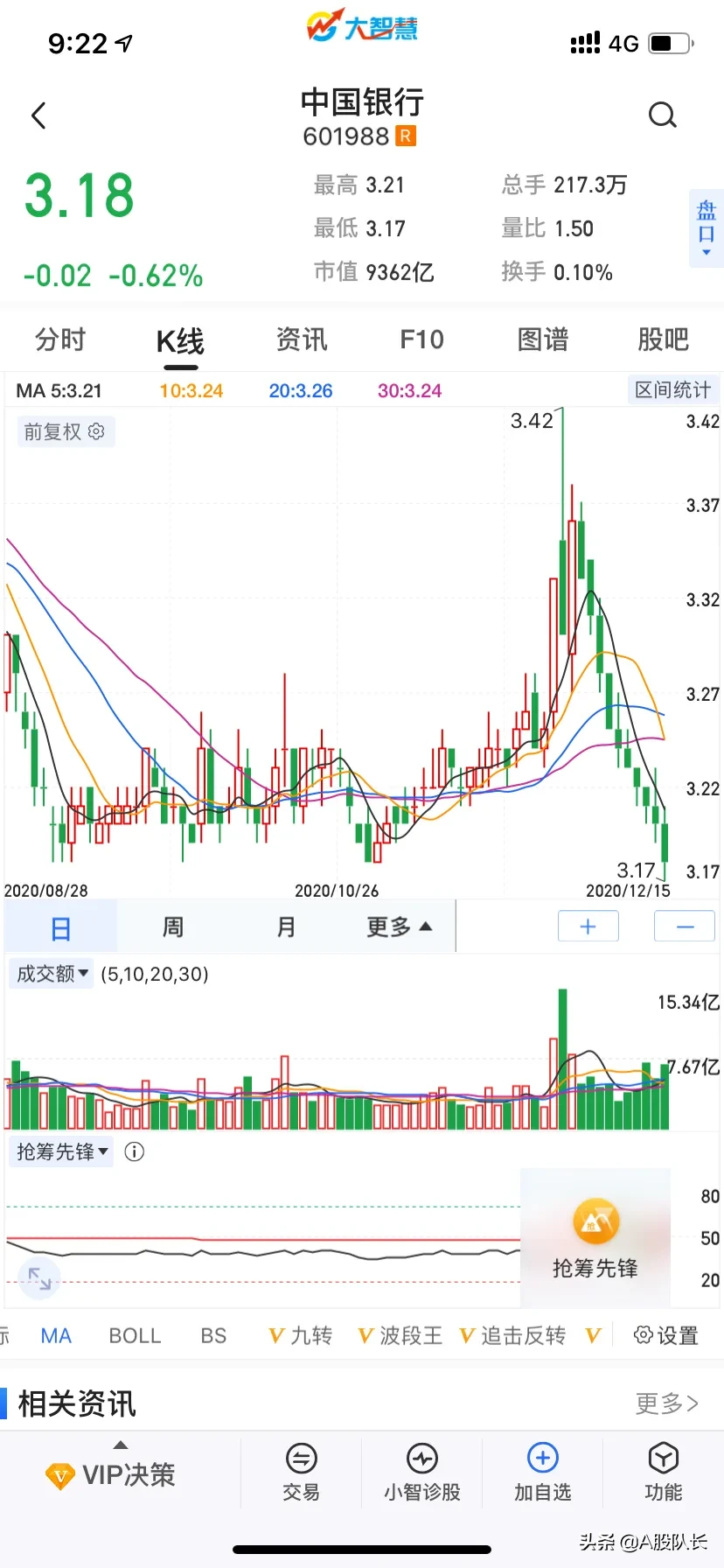Zoom in the chart with plus button
This screenshot has height=1568, width=724.
pyautogui.click(x=588, y=927)
